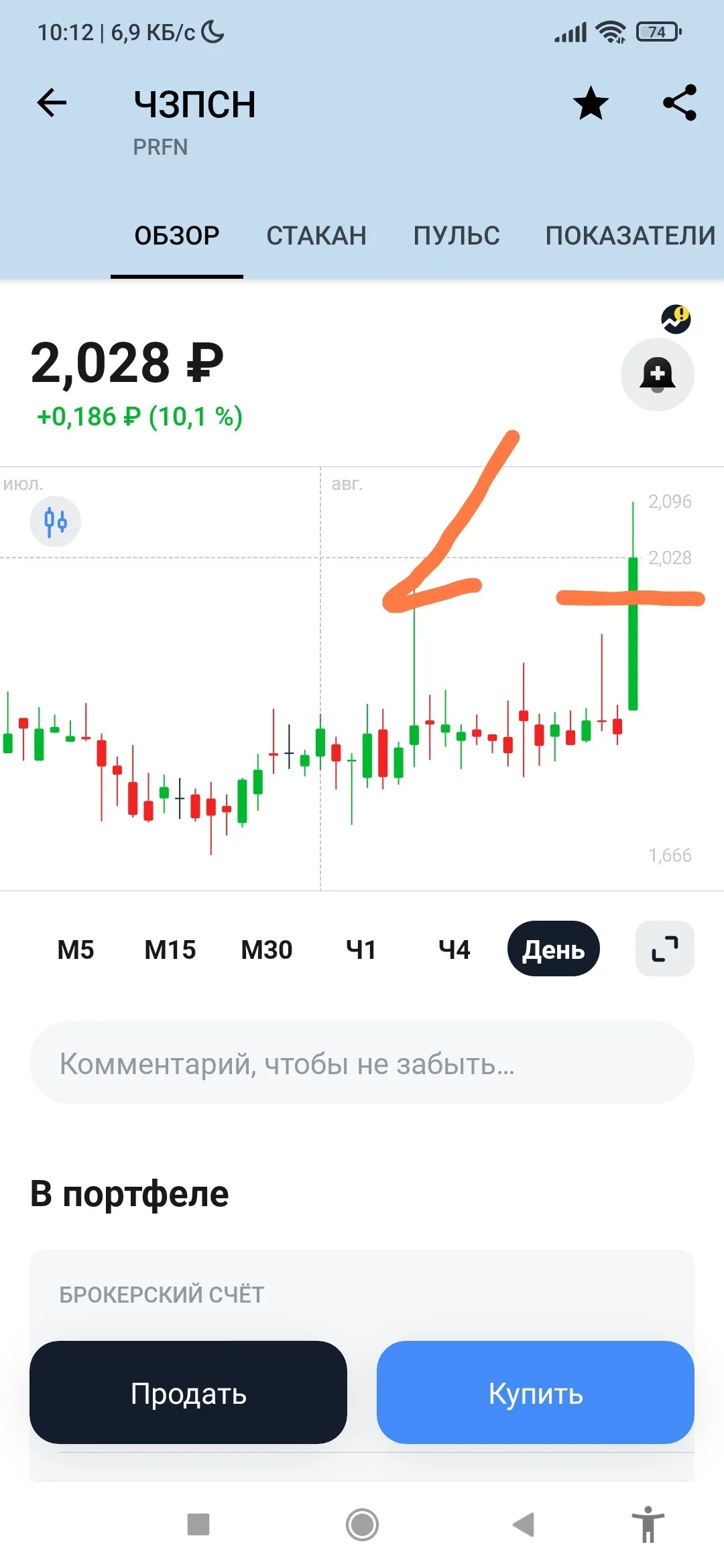Tap the comment field to add a note

362,1063
